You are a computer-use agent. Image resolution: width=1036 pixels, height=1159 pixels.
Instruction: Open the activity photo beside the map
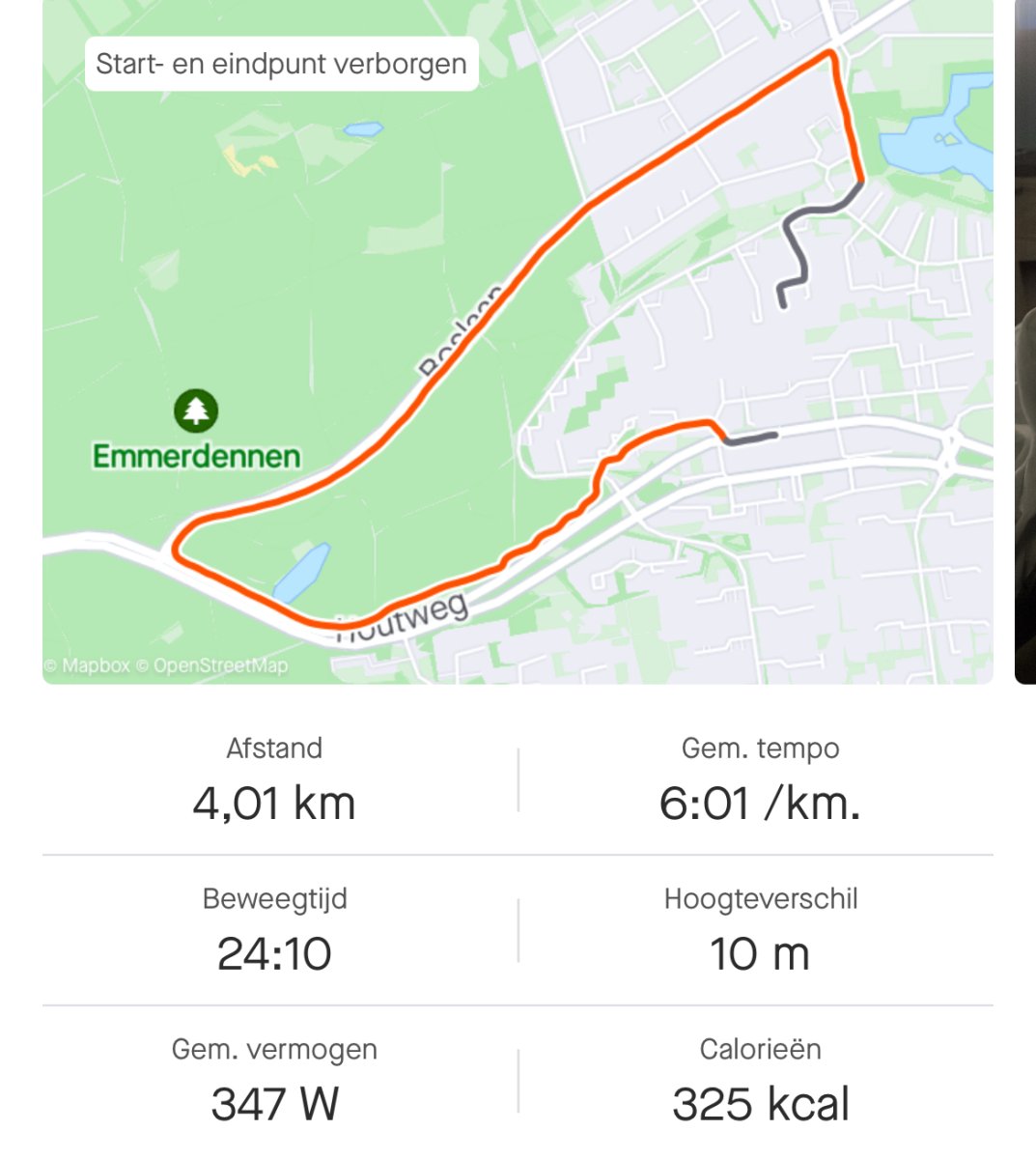(1025, 342)
